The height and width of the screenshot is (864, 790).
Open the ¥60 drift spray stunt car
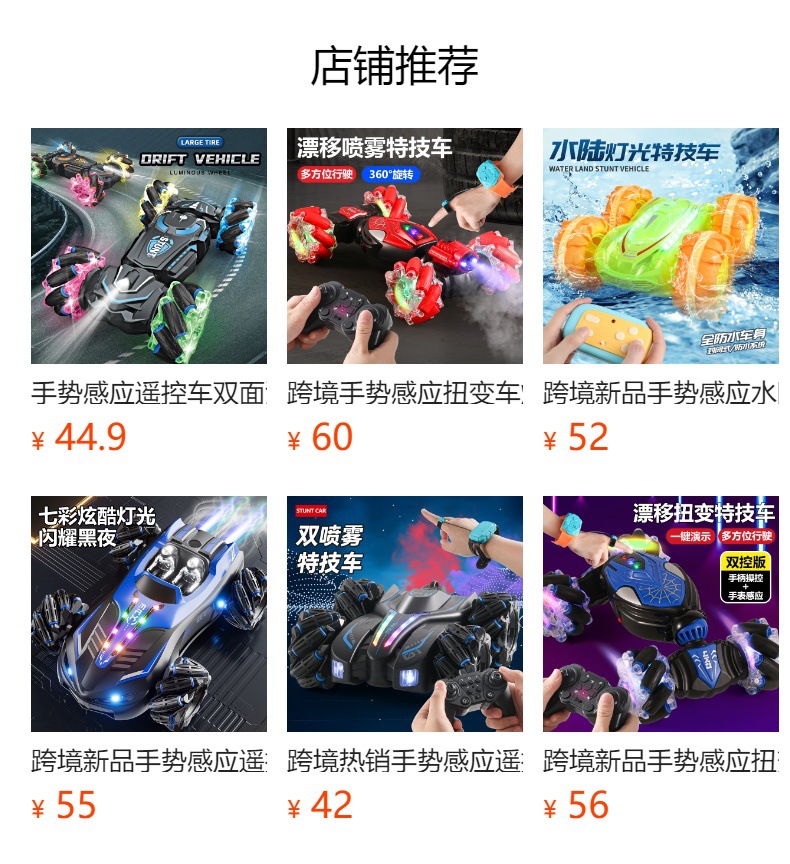(404, 246)
